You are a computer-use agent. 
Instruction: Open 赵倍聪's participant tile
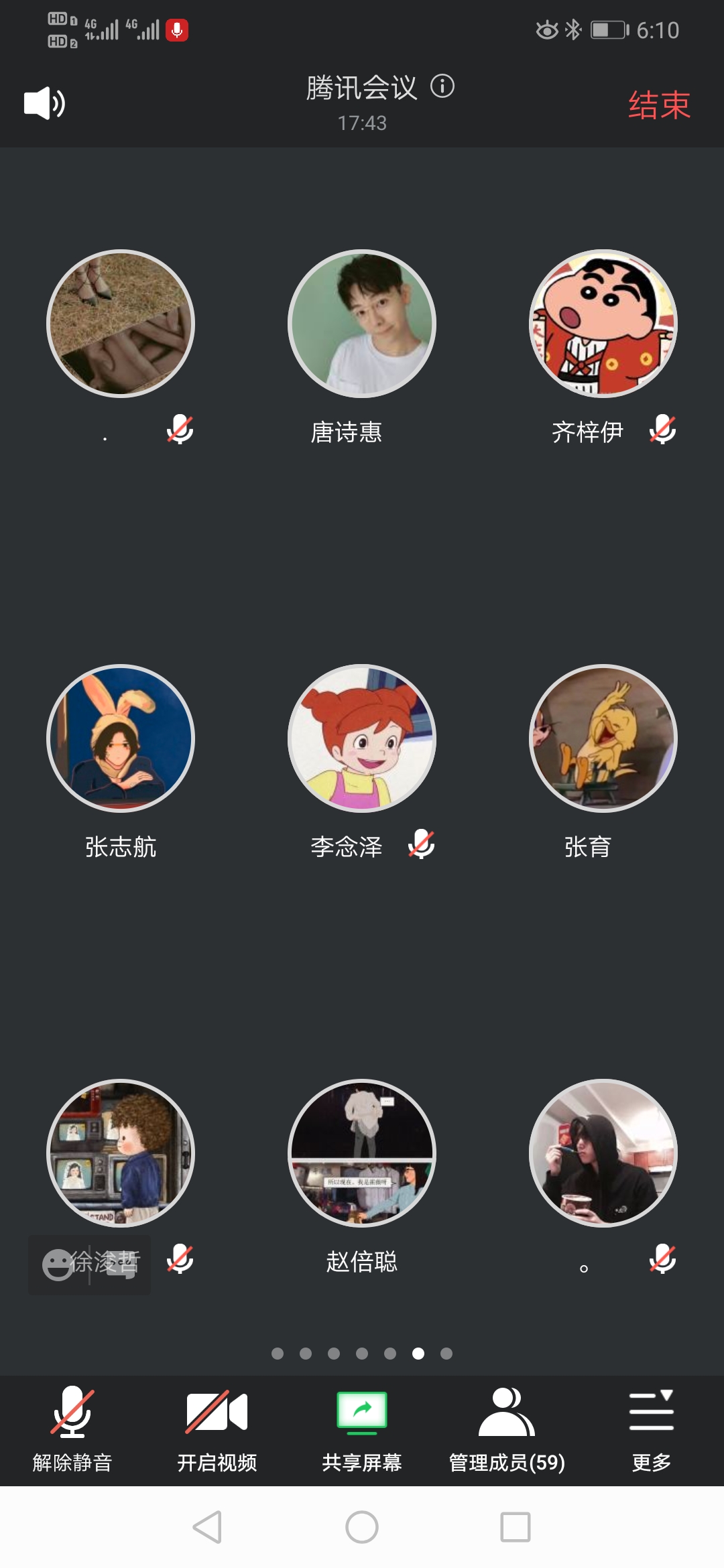pos(362,1153)
